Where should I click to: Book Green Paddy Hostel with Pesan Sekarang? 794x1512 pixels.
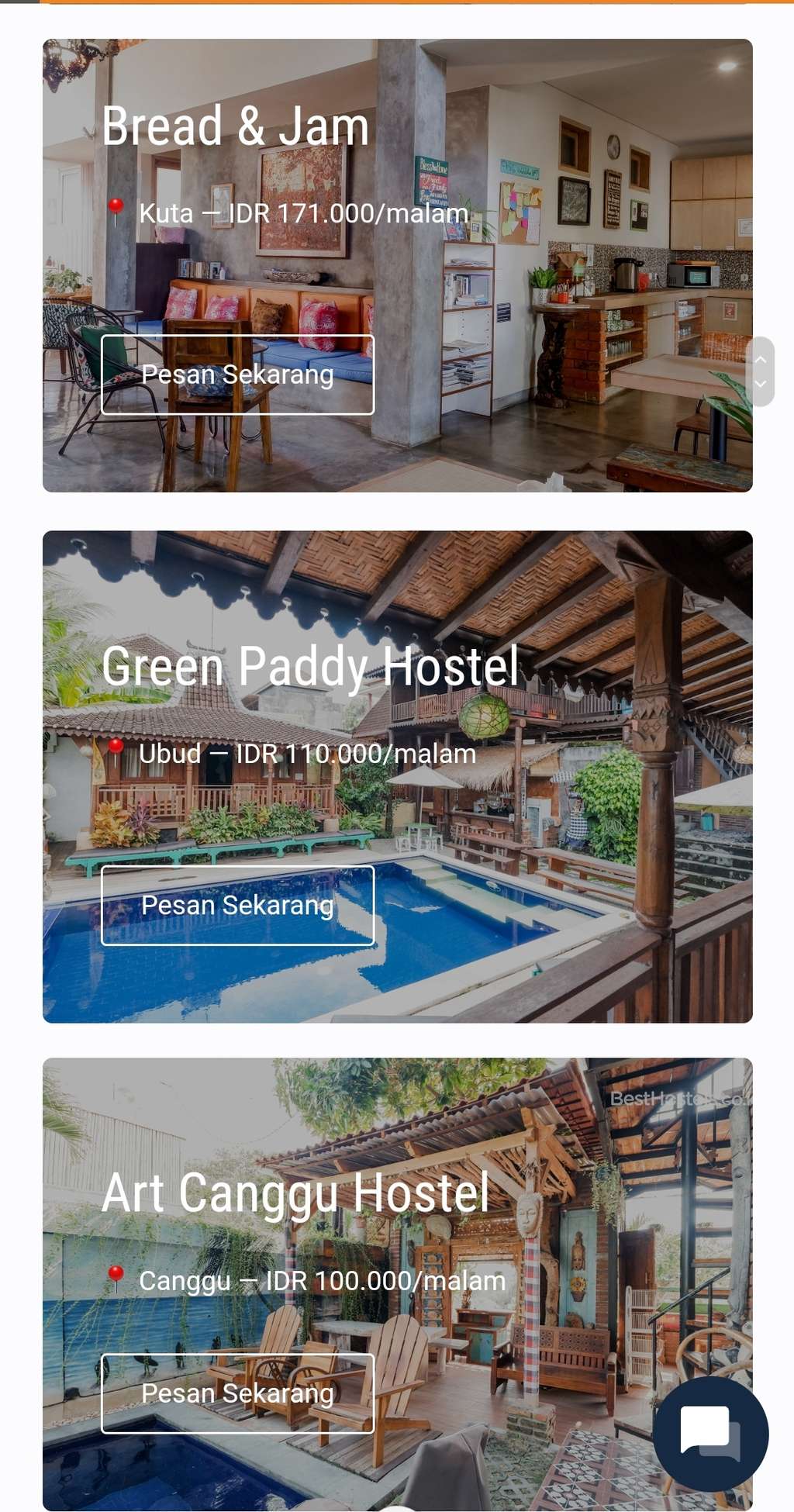coord(237,905)
